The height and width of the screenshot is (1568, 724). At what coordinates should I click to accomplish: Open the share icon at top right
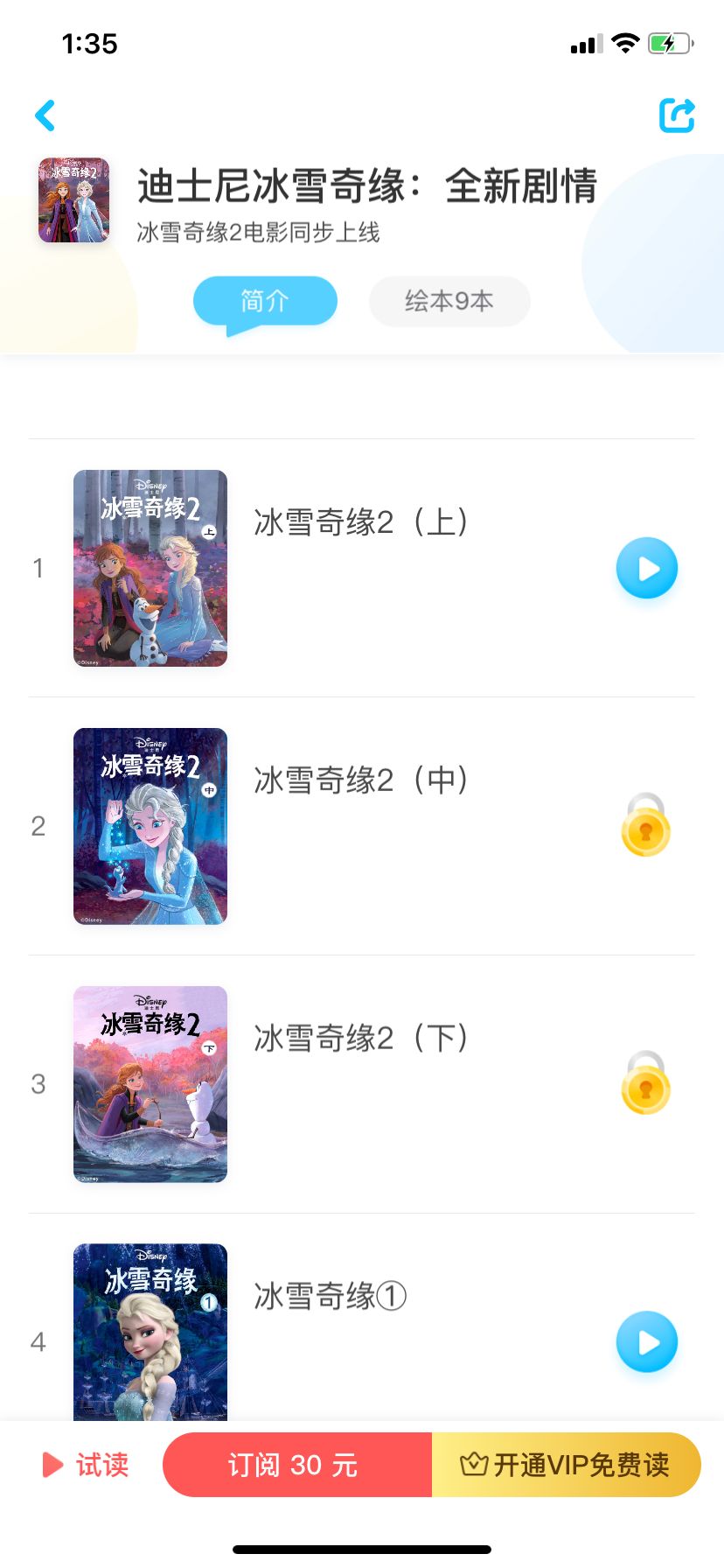677,115
